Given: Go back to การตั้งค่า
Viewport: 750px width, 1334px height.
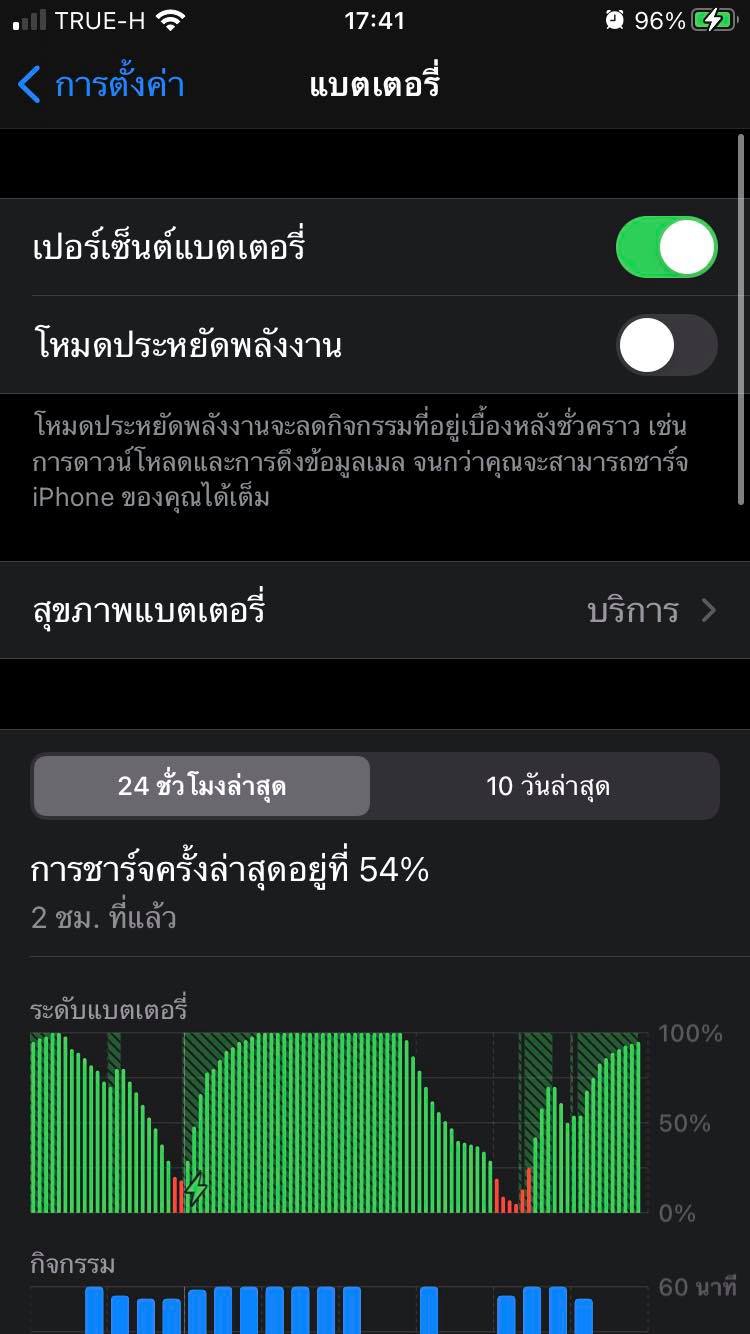Looking at the screenshot, I should pos(102,85).
